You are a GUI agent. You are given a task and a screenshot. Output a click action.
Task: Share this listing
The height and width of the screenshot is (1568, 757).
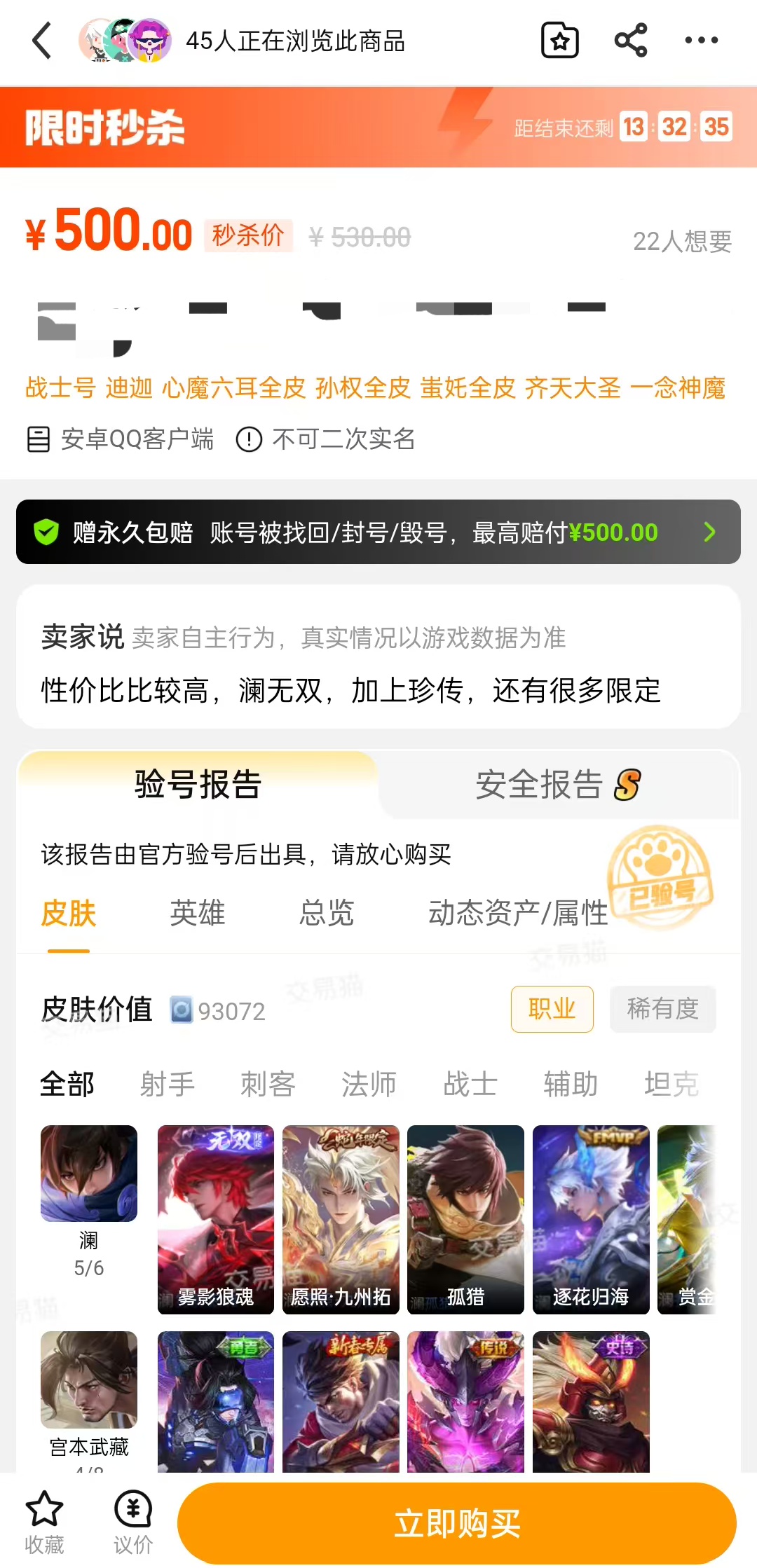point(630,41)
